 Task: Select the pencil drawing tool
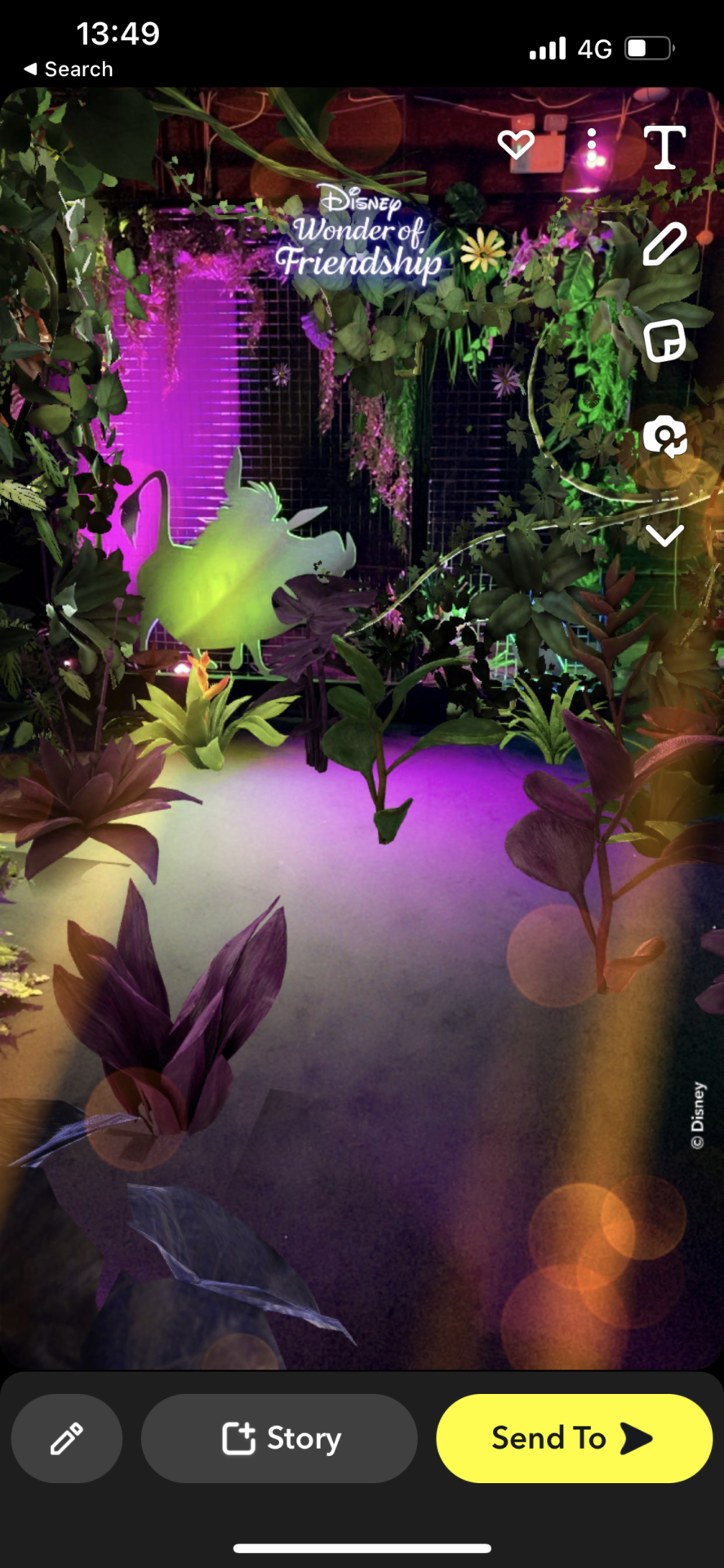(x=664, y=245)
